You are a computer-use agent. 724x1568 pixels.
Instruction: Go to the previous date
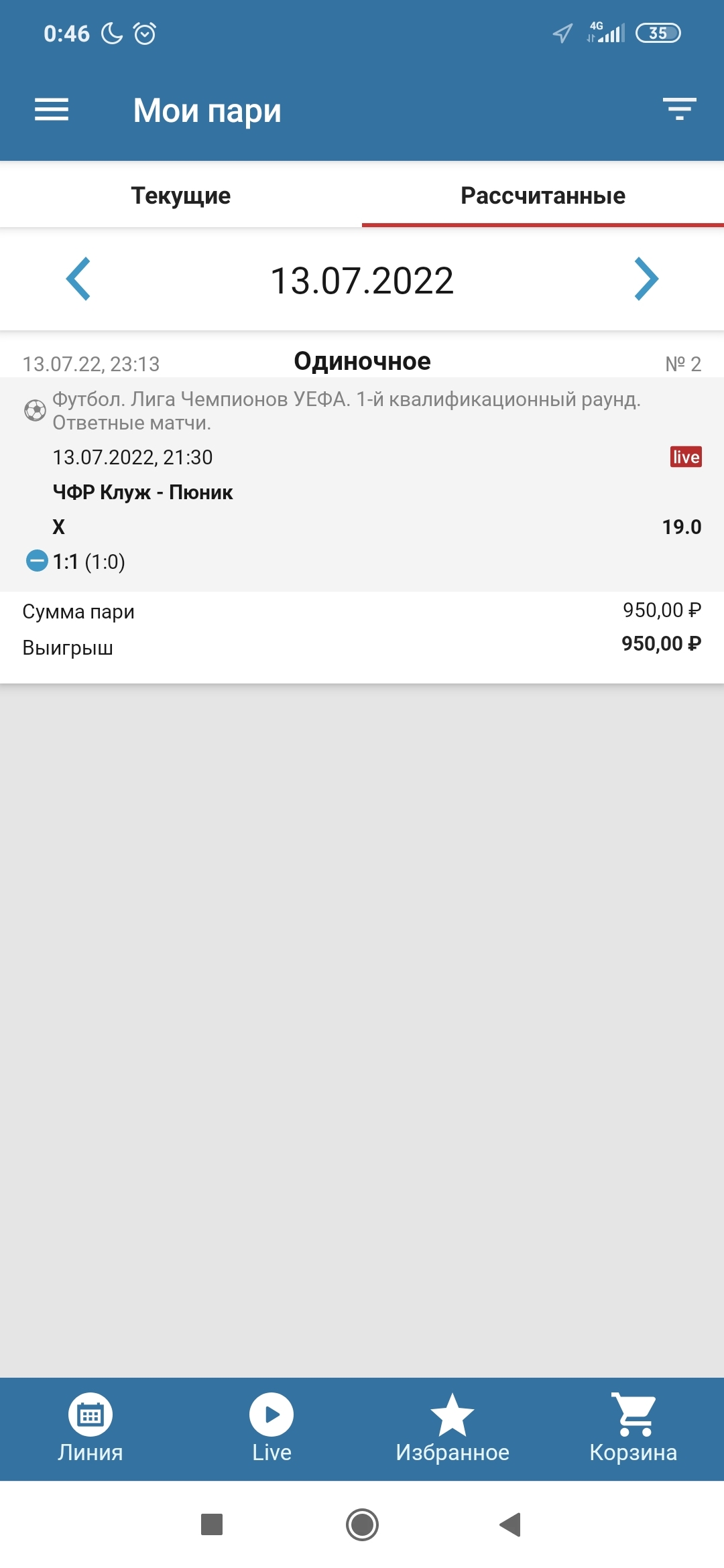pos(78,279)
